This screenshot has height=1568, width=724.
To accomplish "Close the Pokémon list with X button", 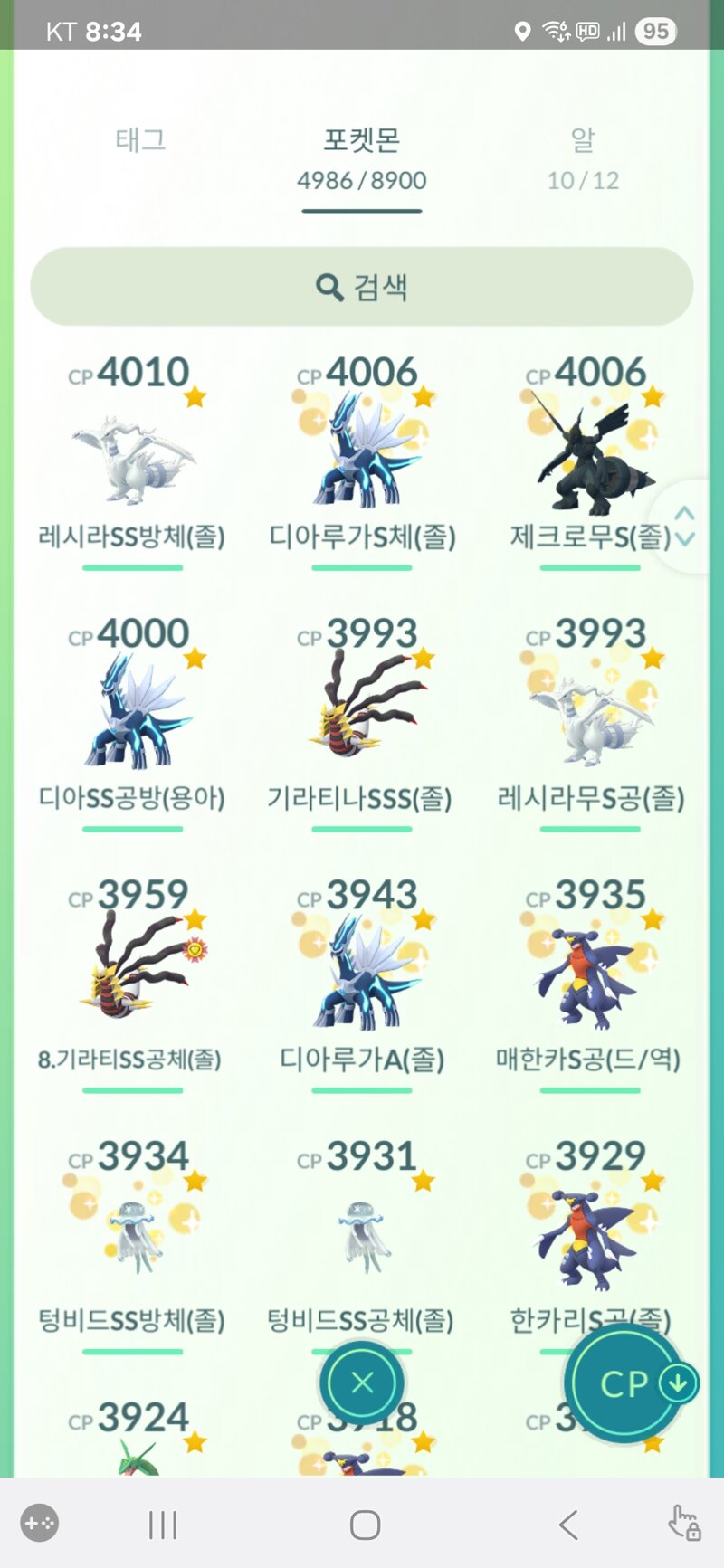I will coord(362,1383).
